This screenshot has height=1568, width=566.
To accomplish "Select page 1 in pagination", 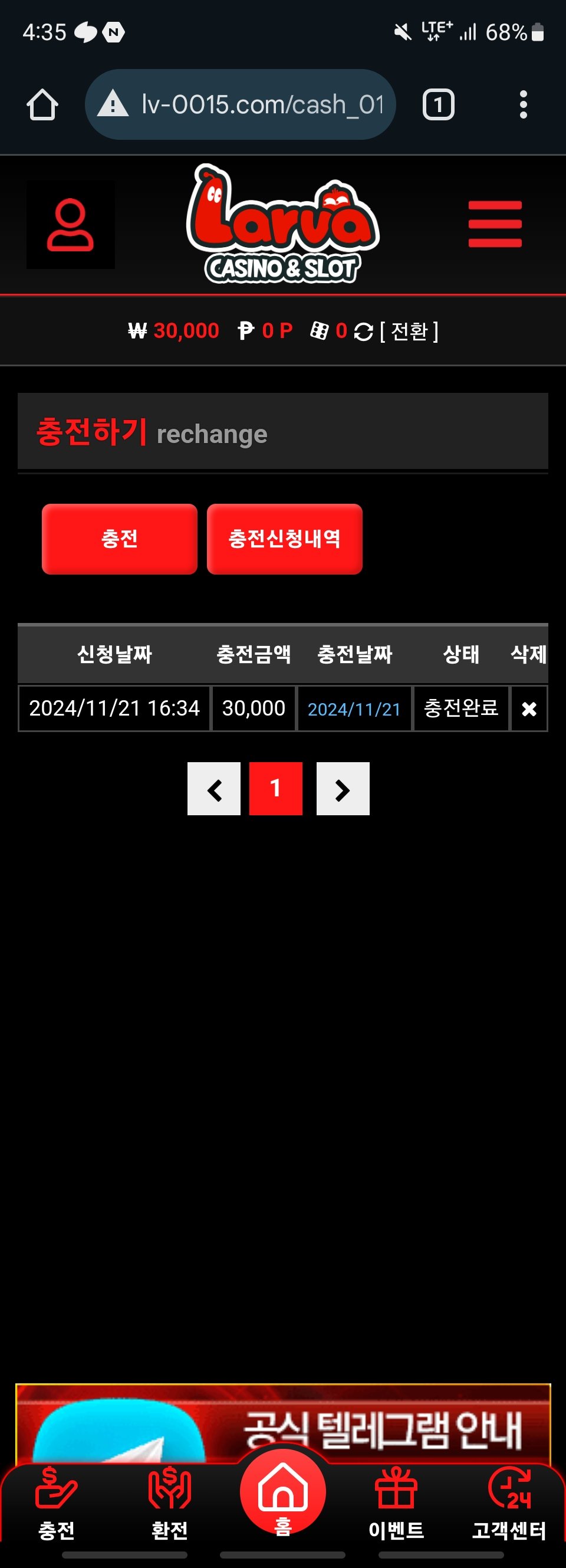I will (276, 789).
